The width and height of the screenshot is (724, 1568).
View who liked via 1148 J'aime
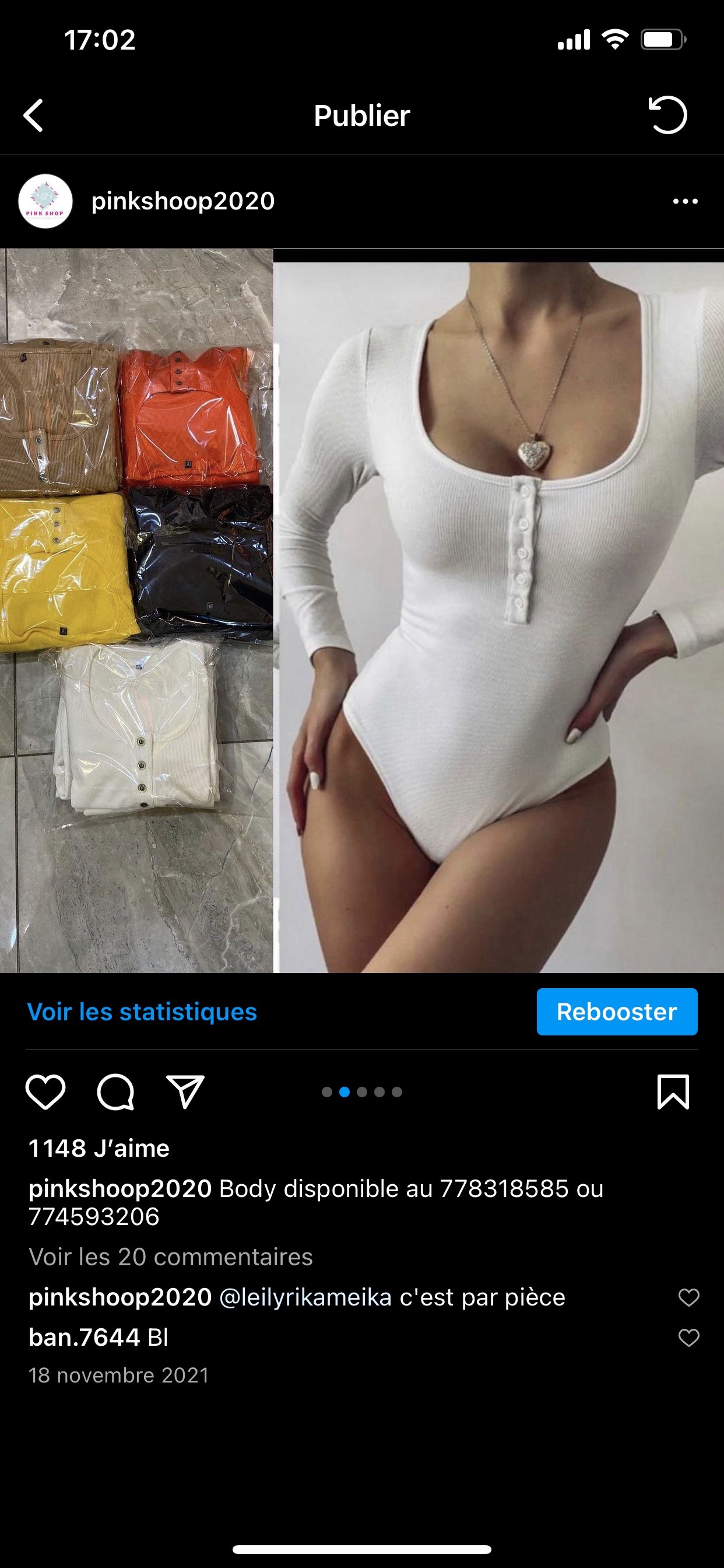pos(99,1149)
